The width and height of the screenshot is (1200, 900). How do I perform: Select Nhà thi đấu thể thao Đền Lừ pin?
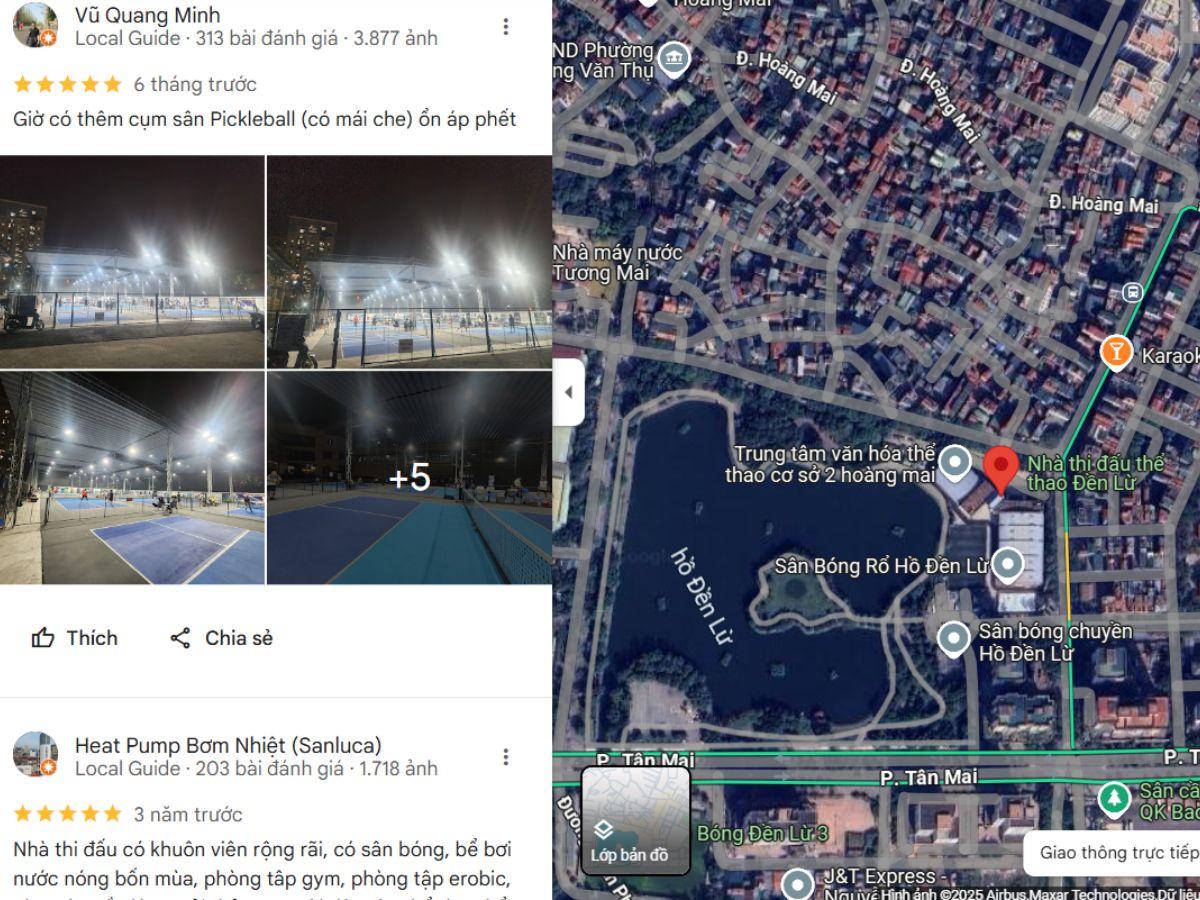[x=1001, y=468]
